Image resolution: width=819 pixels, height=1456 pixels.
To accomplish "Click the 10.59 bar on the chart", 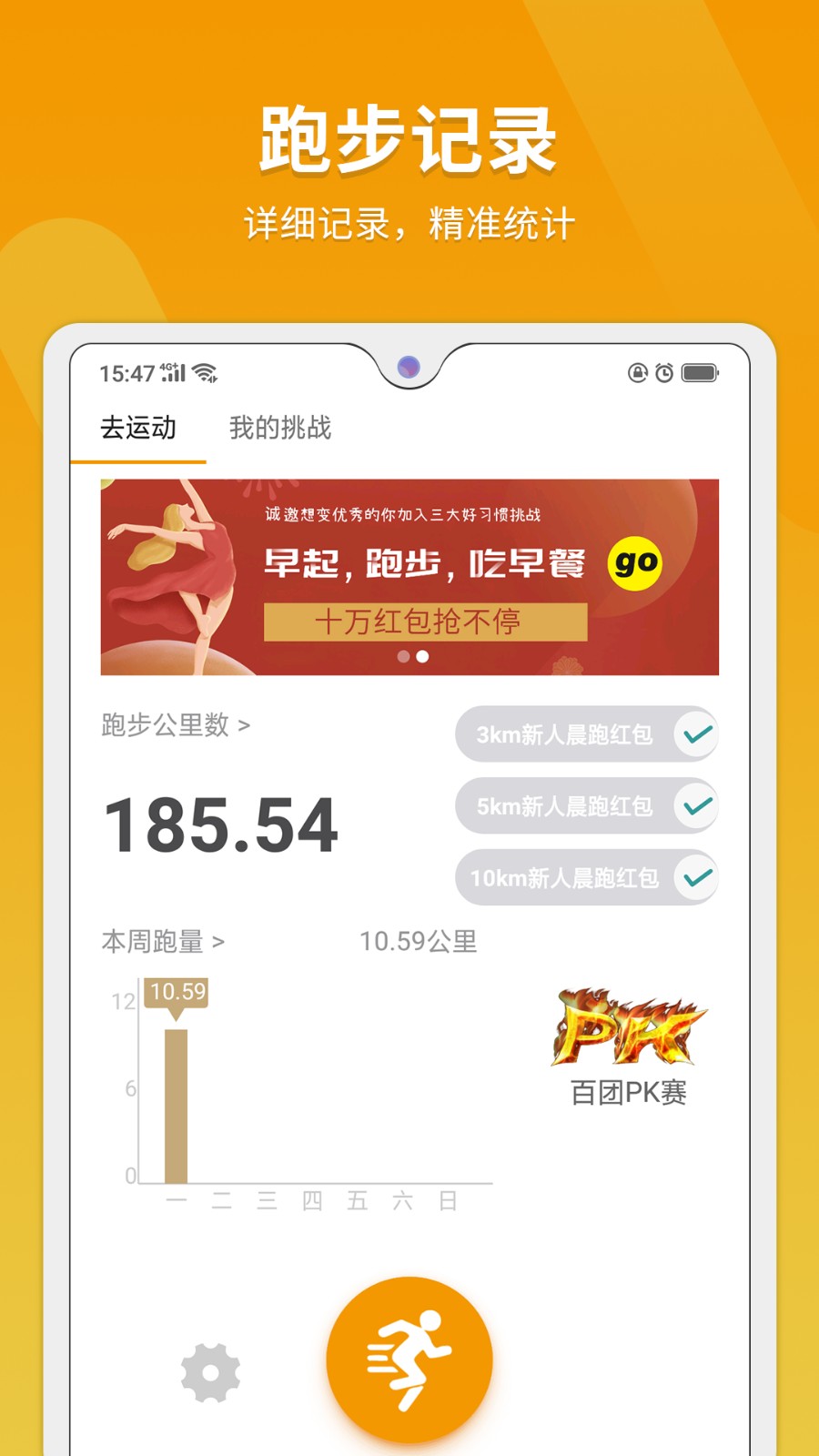I will 177,1101.
